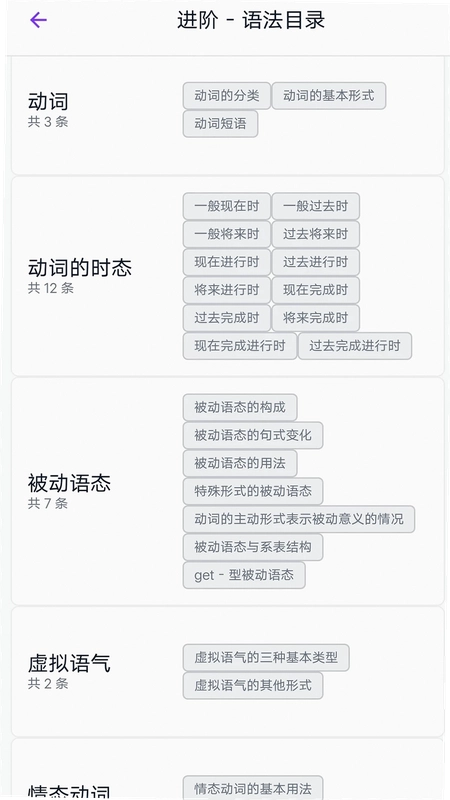Image resolution: width=450 pixels, height=800 pixels.
Task: Select the 过去完成进行时 chip
Action: click(355, 346)
